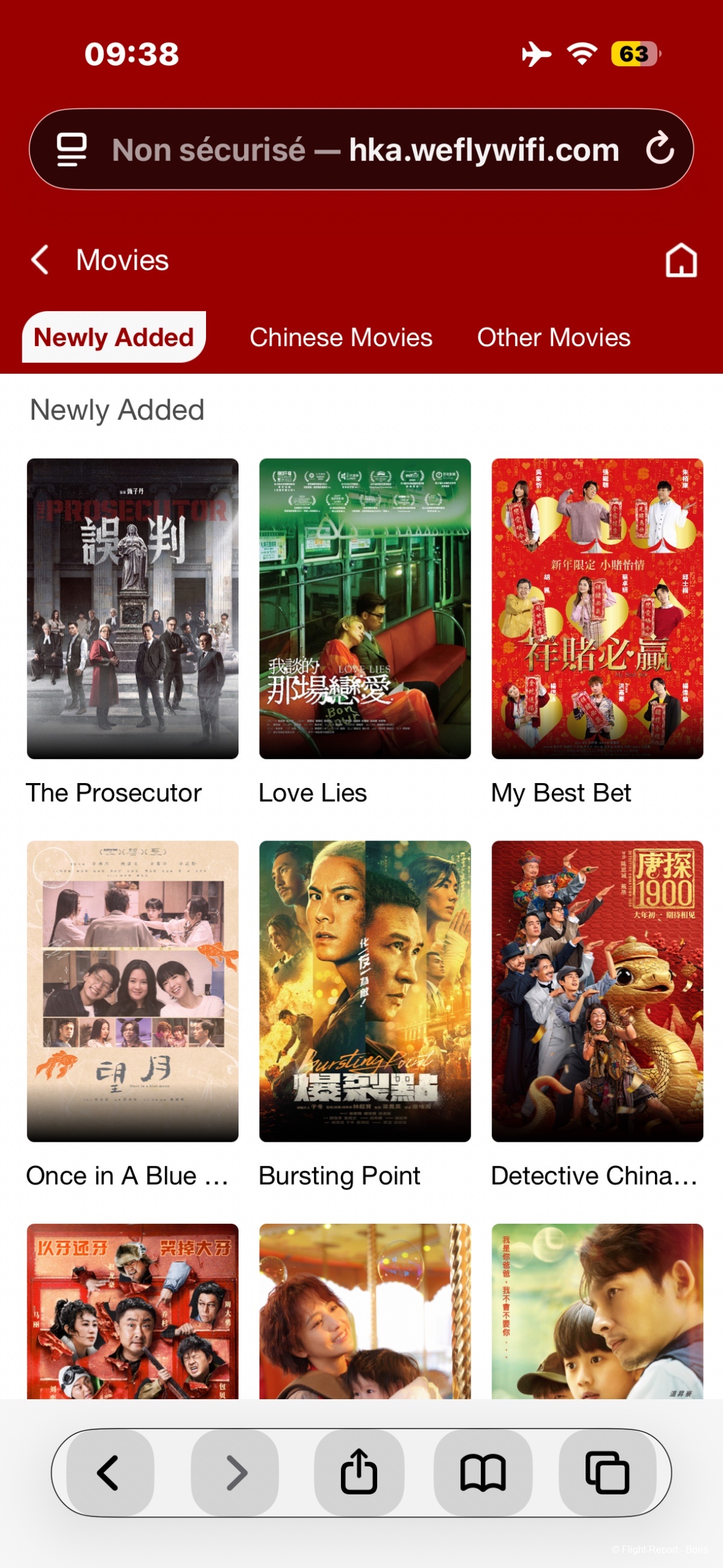This screenshot has height=1568, width=723.
Task: Tap the browser forward arrow
Action: pyautogui.click(x=235, y=1473)
